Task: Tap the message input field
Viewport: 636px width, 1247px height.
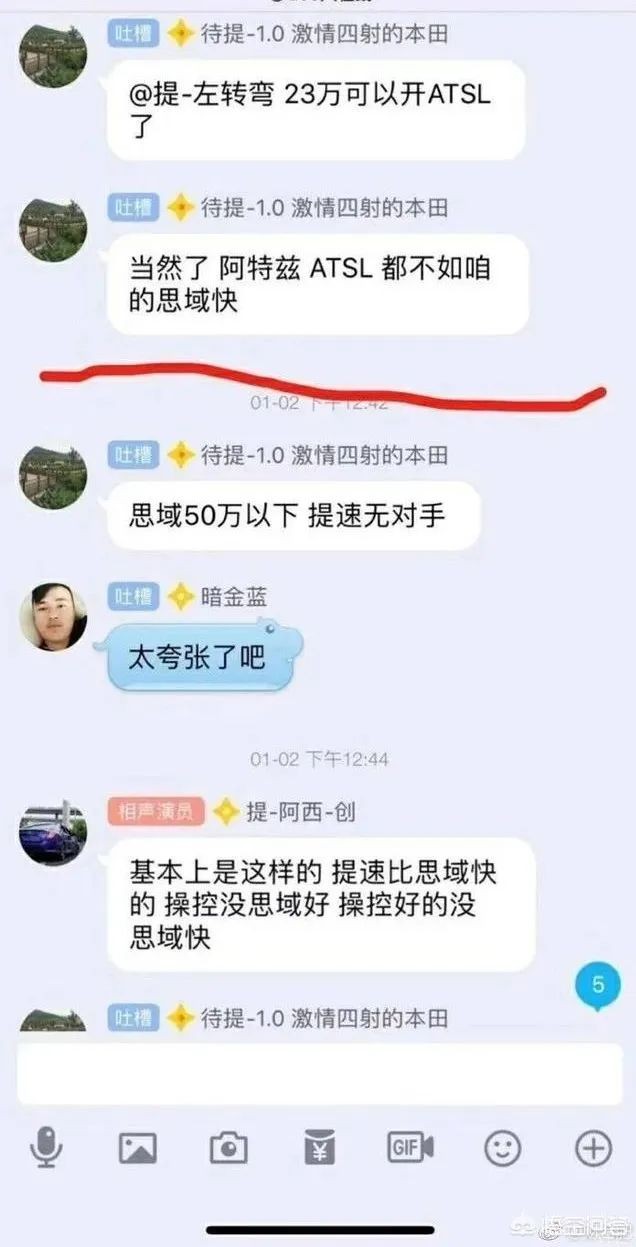Action: [318, 1074]
